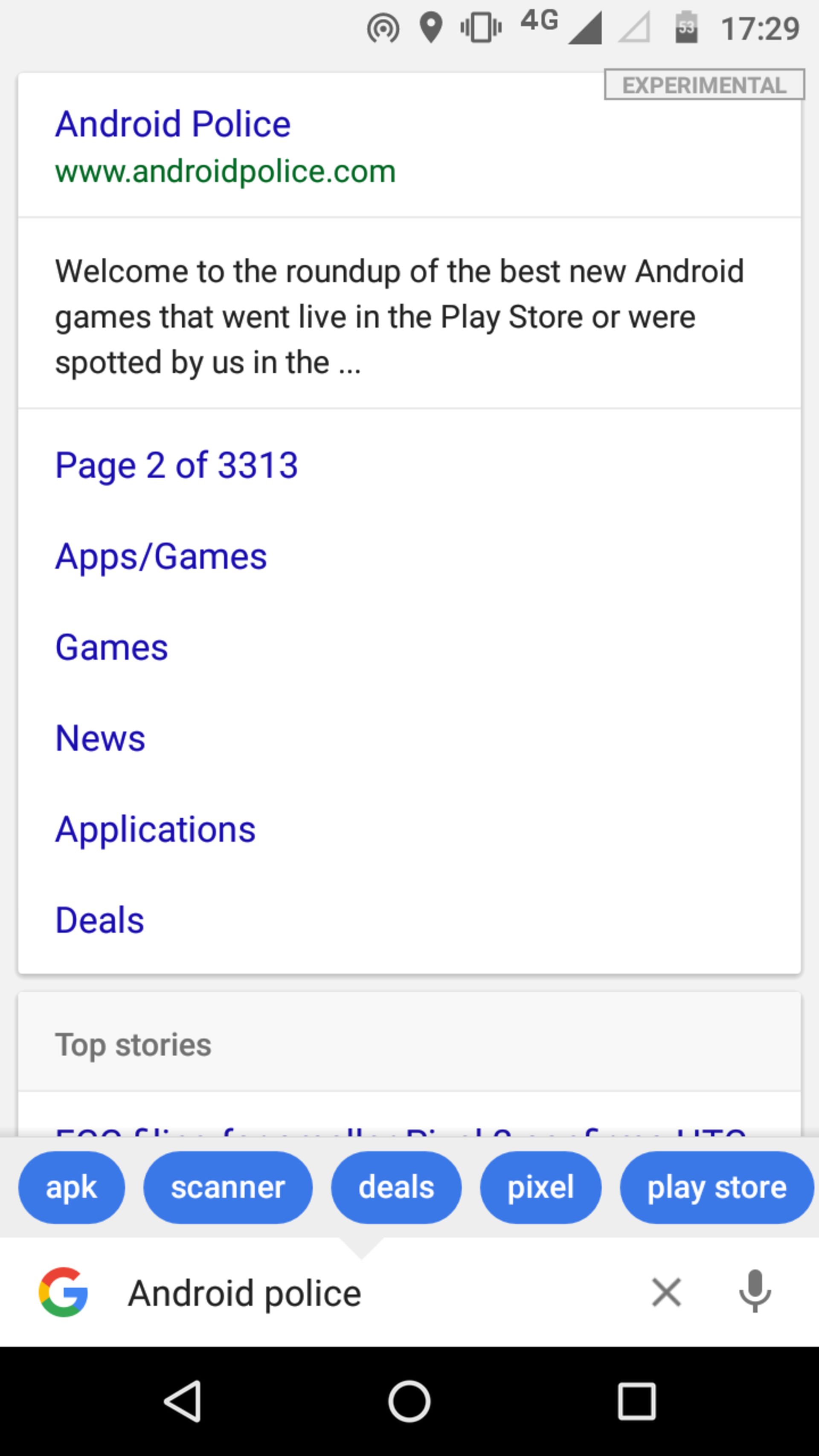Pick the play store suggestion chip
Image resolution: width=819 pixels, height=1456 pixels.
(x=716, y=1188)
